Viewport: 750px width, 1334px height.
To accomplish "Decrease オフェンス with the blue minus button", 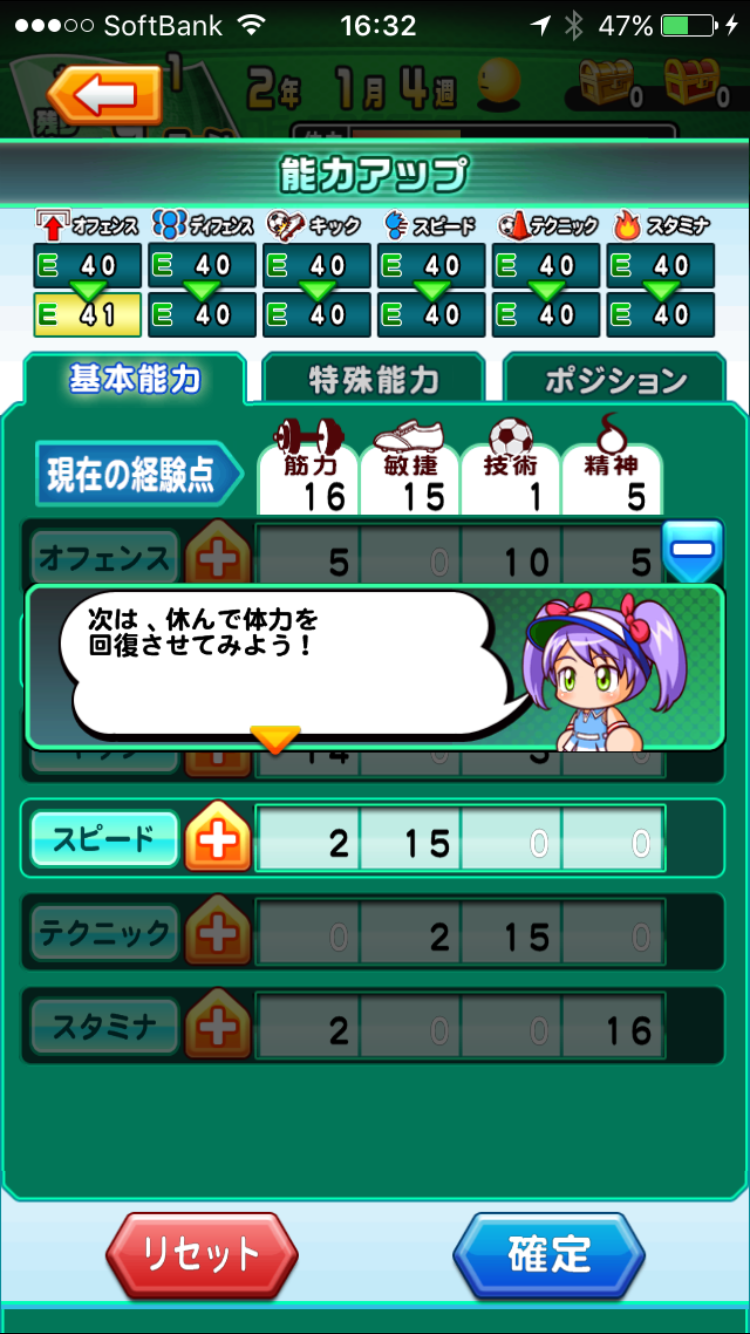I will 692,551.
